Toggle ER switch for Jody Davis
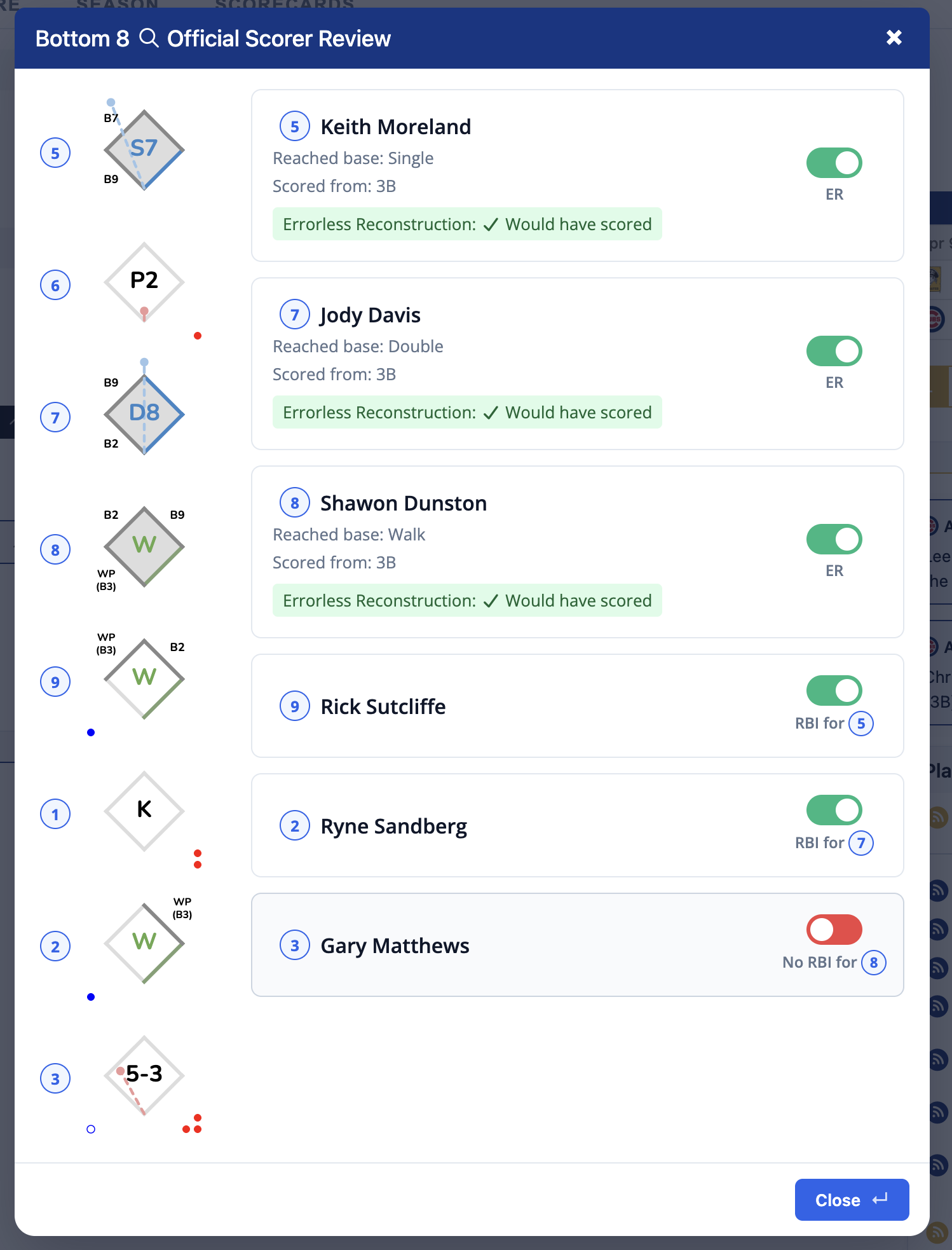The height and width of the screenshot is (1250, 952). [x=834, y=351]
